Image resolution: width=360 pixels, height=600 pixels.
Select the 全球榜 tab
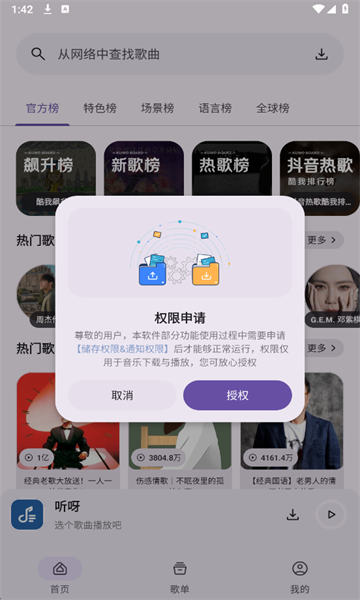(272, 108)
